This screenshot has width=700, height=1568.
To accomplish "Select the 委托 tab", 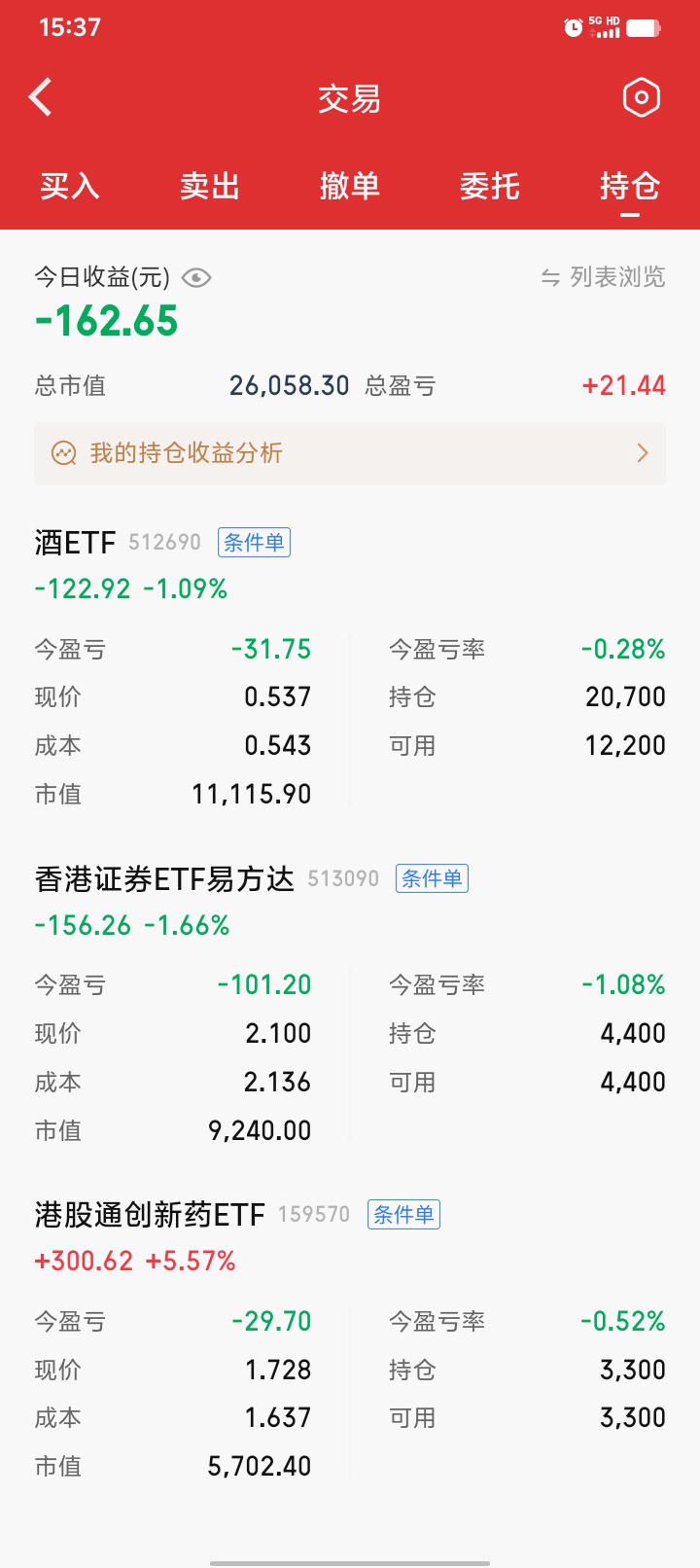I will [490, 186].
